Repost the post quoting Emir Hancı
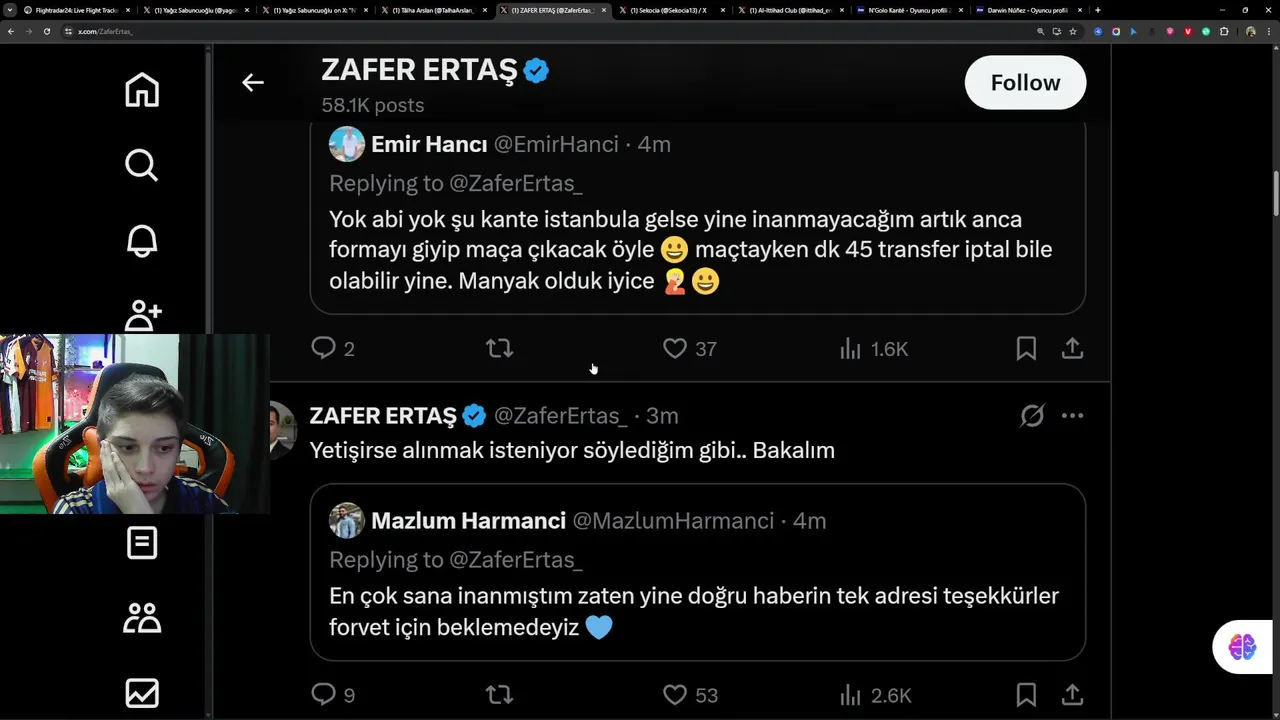1280x720 pixels. click(499, 348)
